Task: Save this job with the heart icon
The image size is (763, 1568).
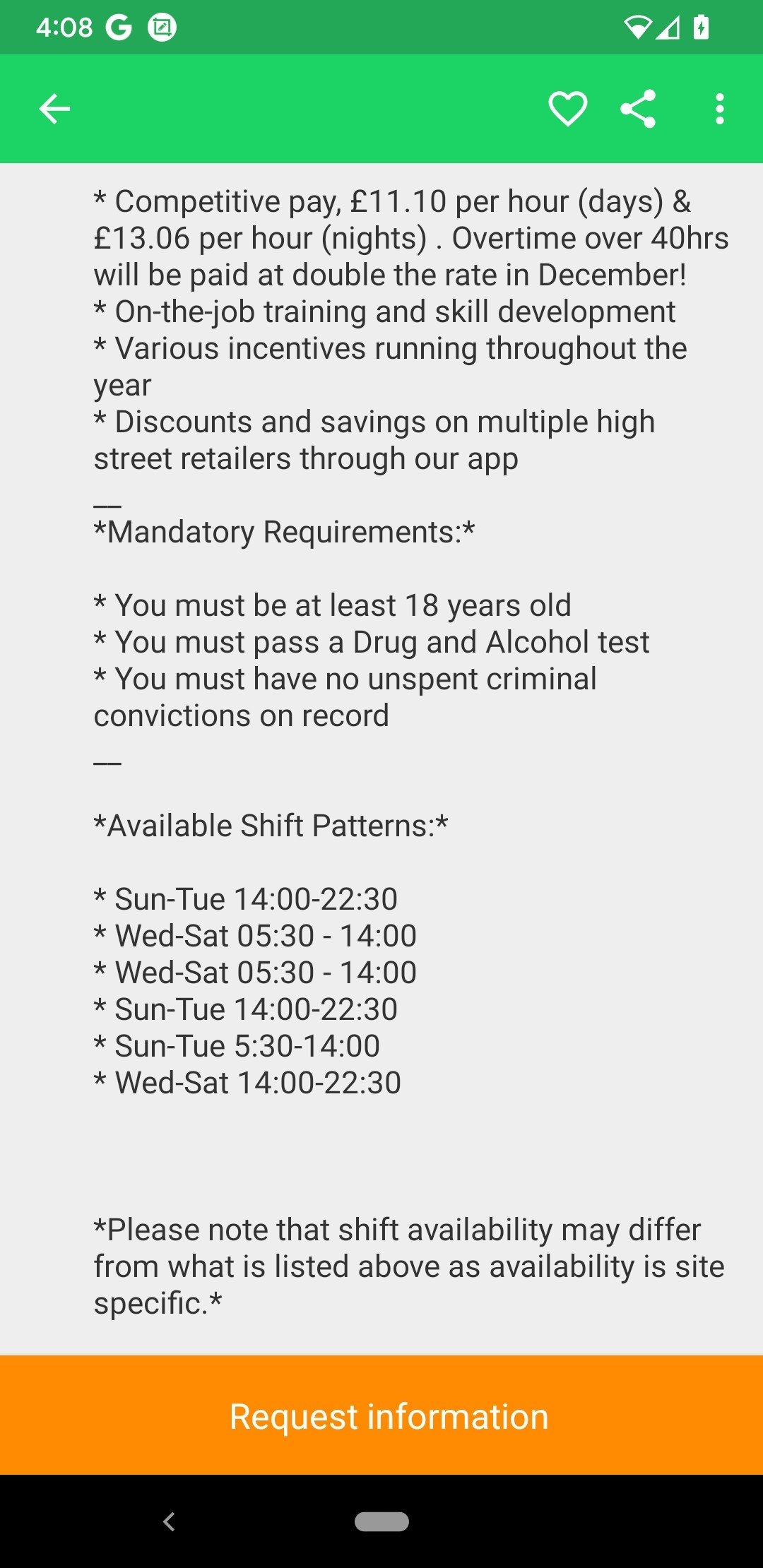Action: 568,109
